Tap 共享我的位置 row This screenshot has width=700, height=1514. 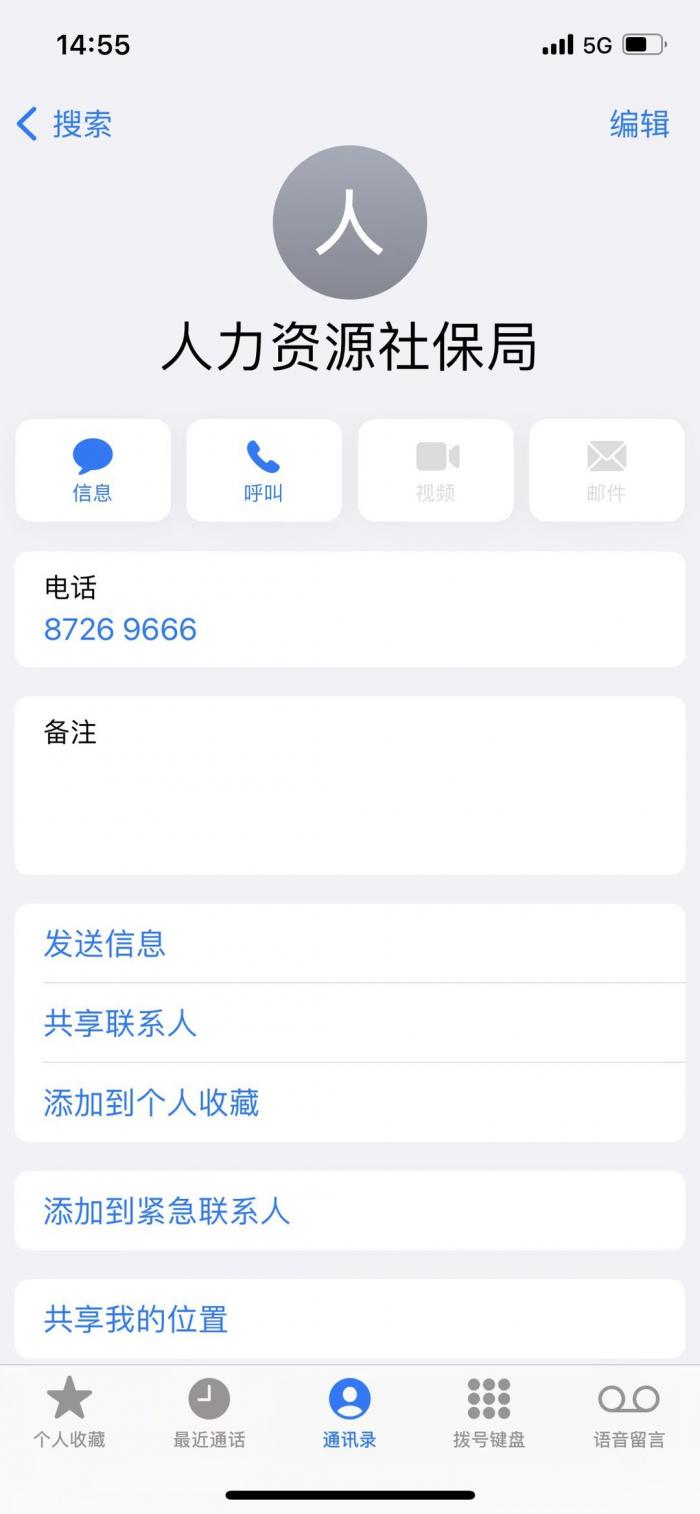pyautogui.click(x=136, y=1319)
